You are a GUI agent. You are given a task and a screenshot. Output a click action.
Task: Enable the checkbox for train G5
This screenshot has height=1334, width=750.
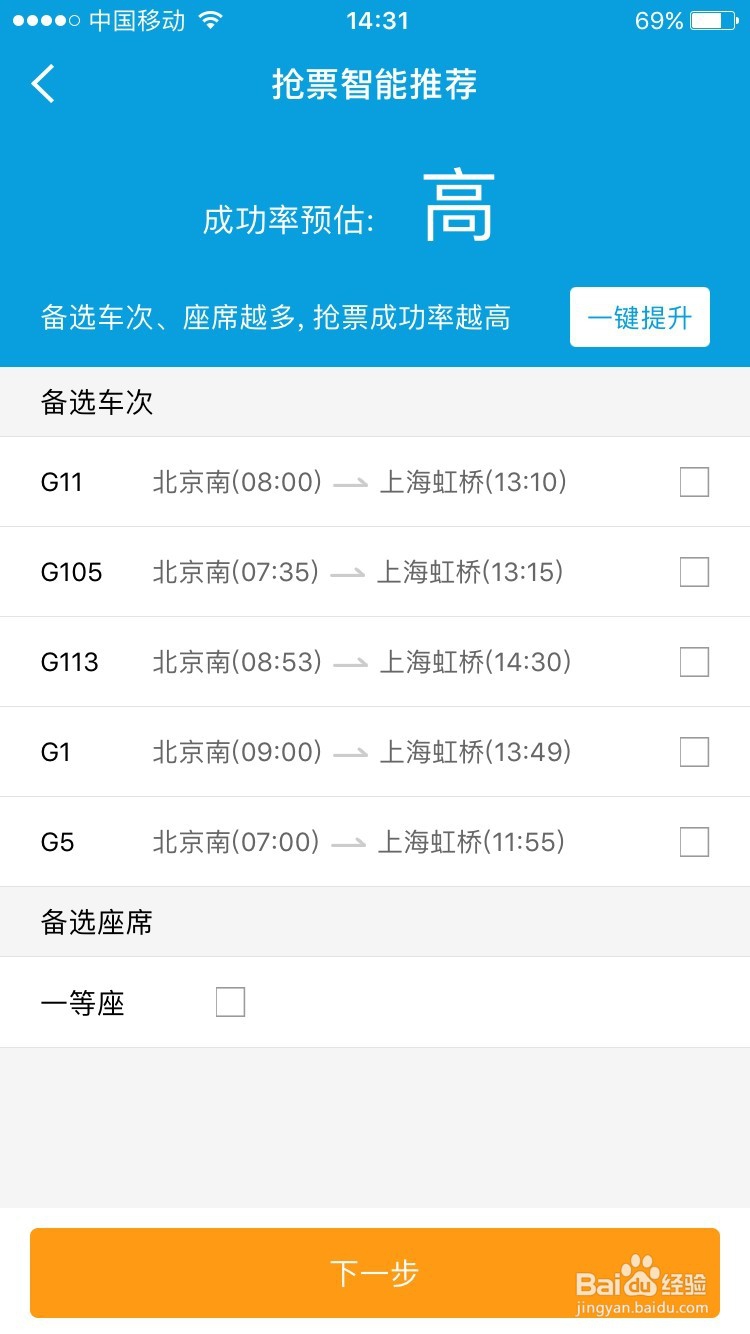click(x=693, y=842)
